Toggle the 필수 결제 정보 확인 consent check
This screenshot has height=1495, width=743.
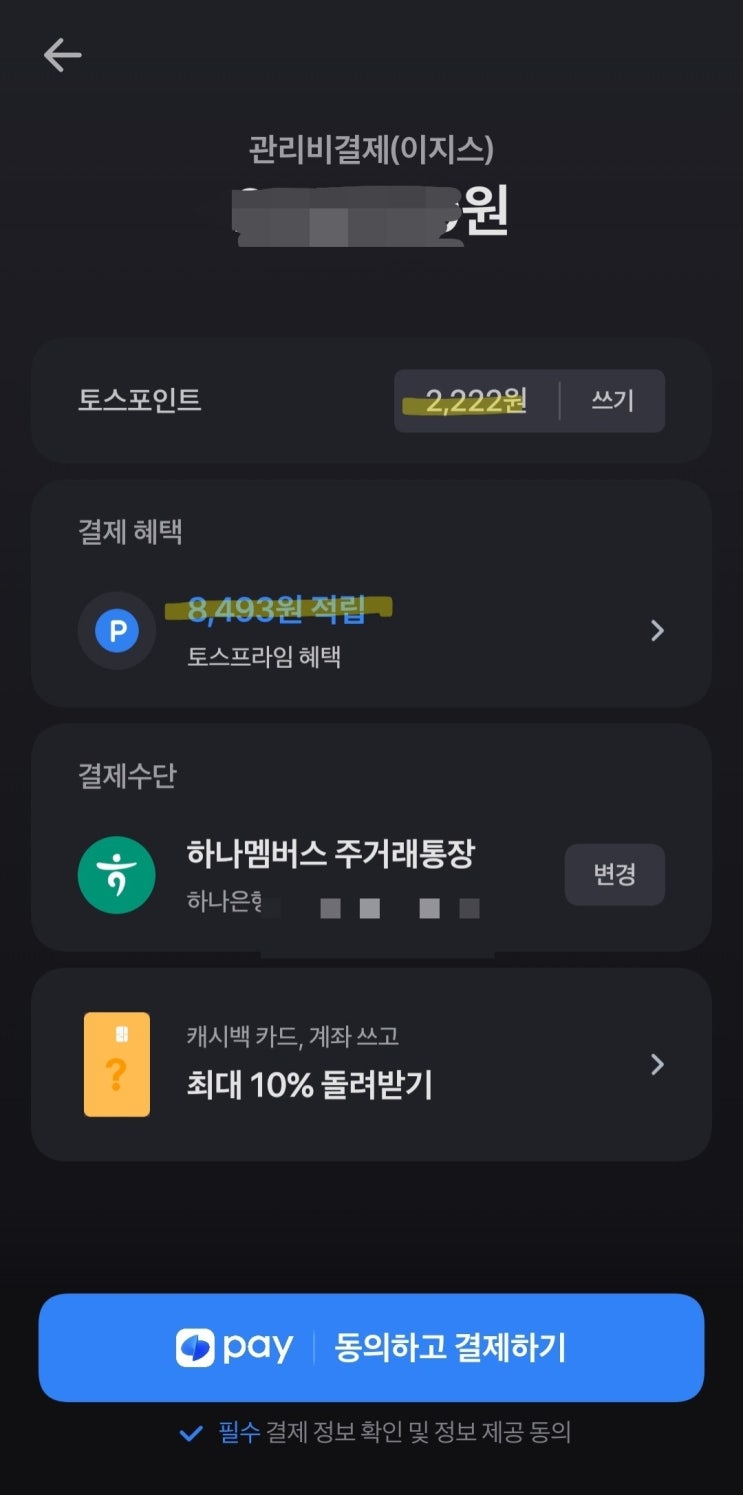(190, 1433)
